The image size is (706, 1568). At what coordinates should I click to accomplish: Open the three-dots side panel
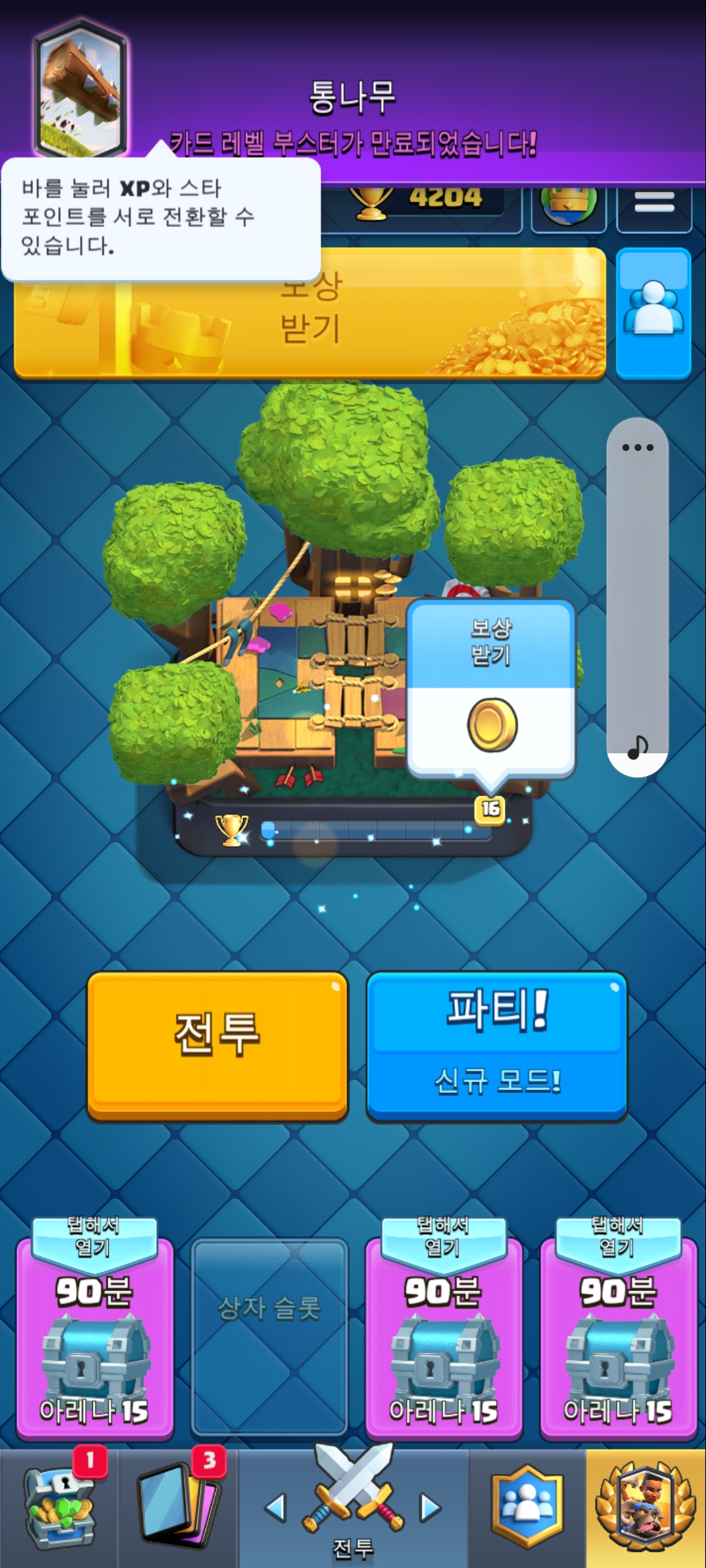point(637,448)
